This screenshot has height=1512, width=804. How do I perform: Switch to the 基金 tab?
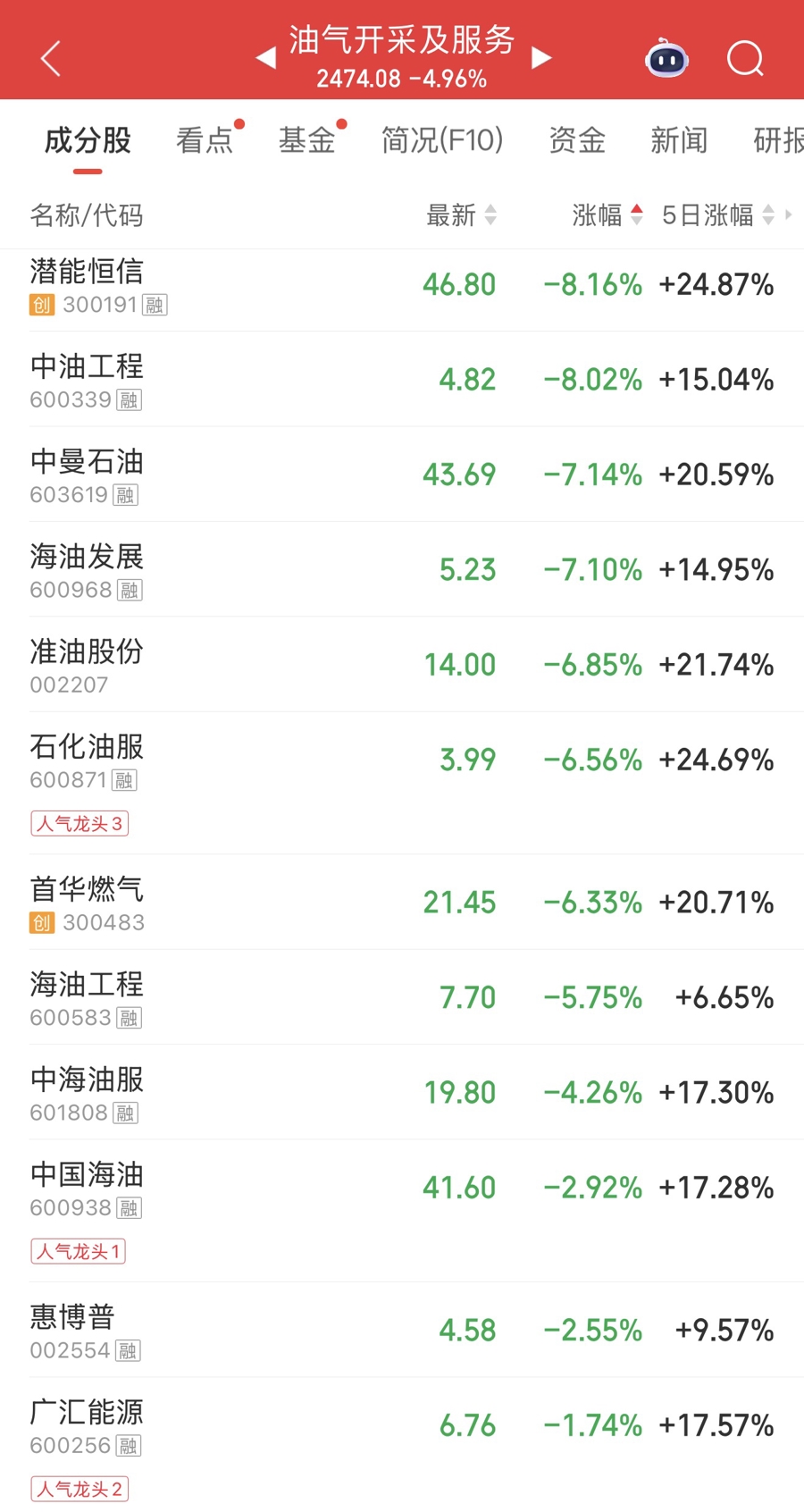(x=307, y=140)
